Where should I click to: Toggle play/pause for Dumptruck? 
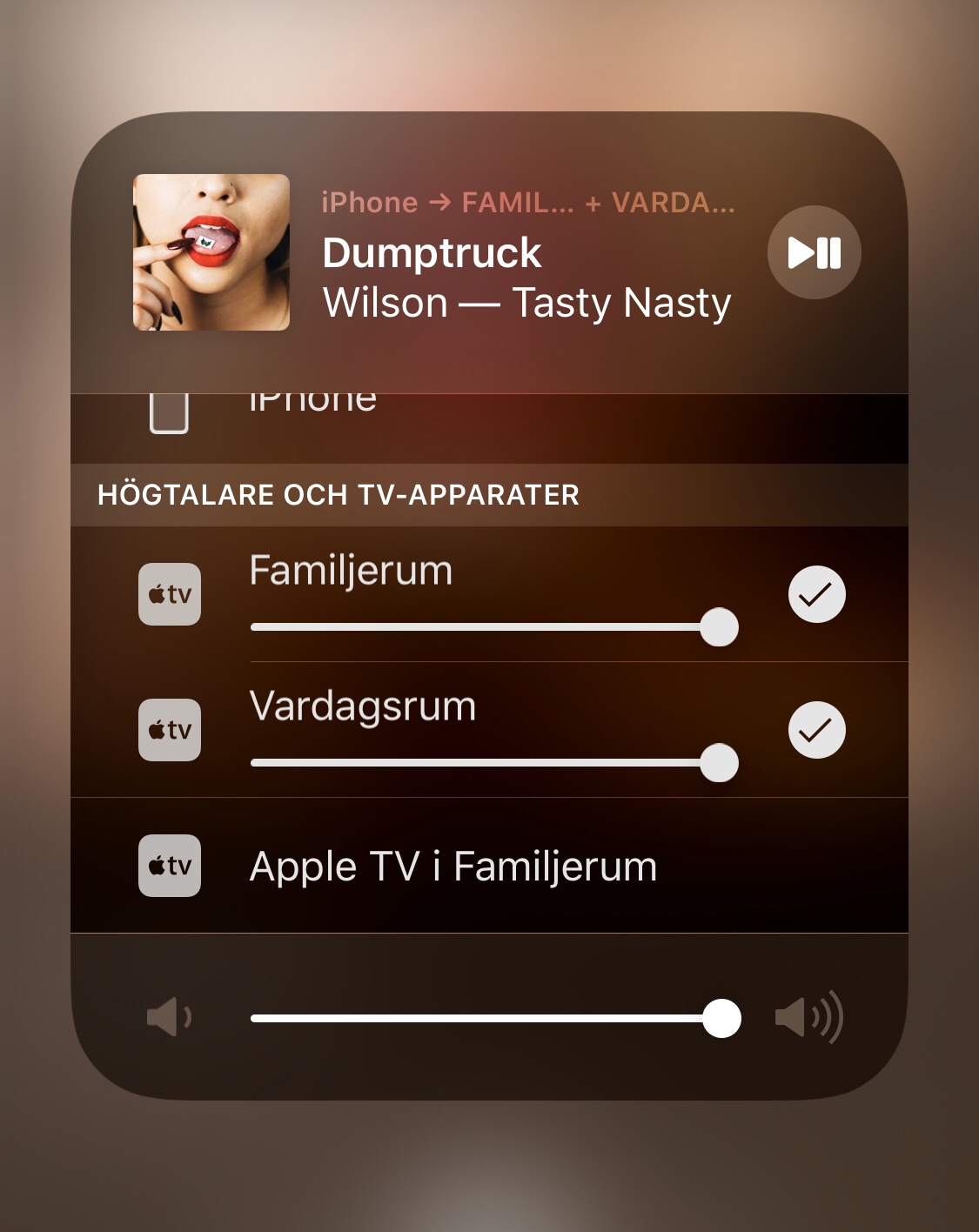pos(814,252)
